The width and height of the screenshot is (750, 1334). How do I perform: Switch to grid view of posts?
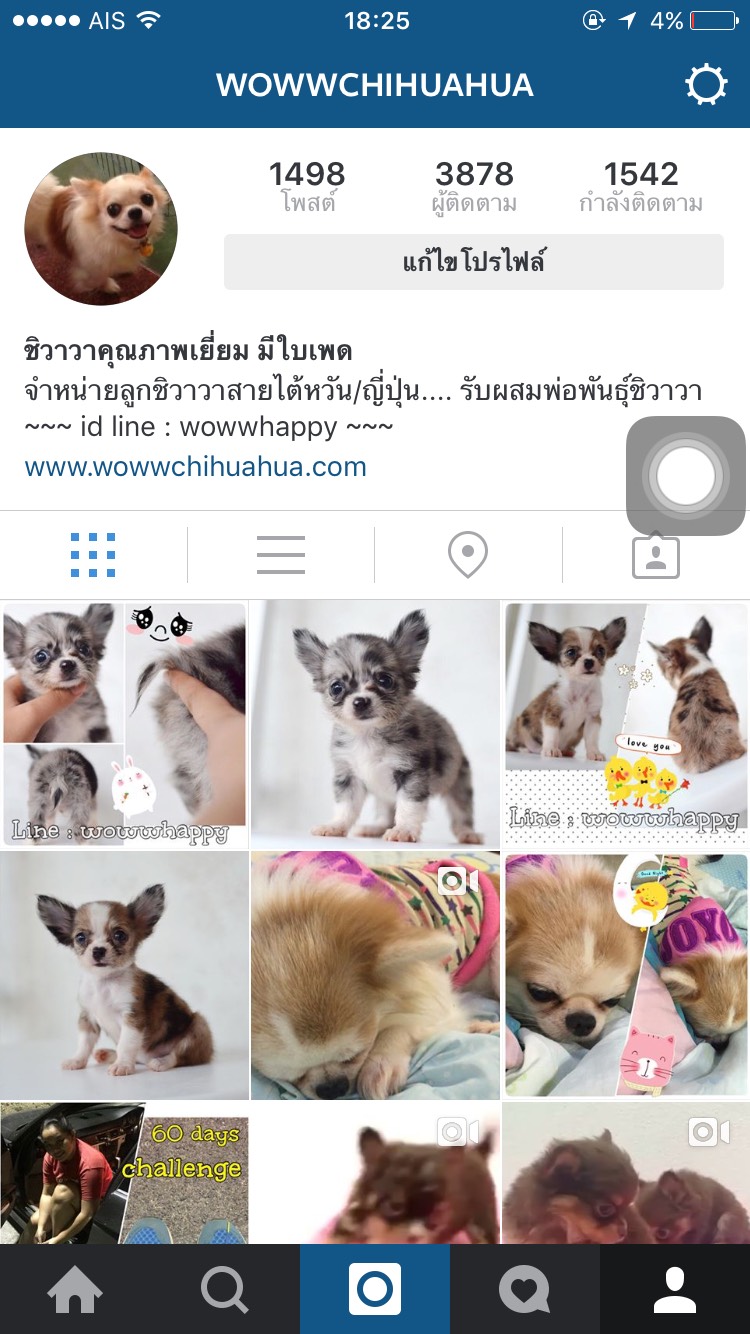point(93,554)
